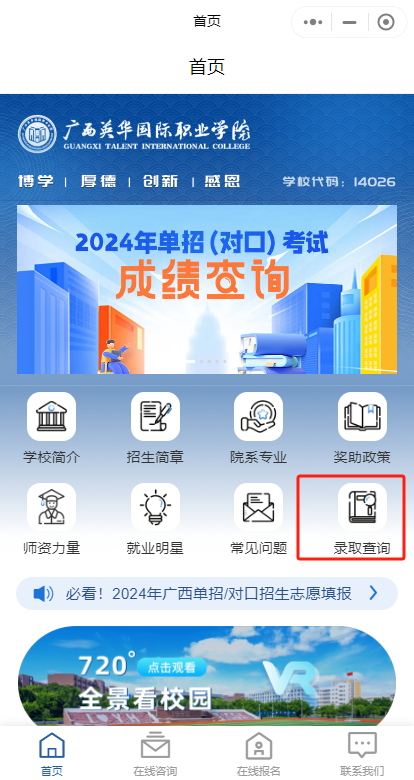Switch to the 首页 tab
Image resolution: width=414 pixels, height=780 pixels.
[52, 754]
